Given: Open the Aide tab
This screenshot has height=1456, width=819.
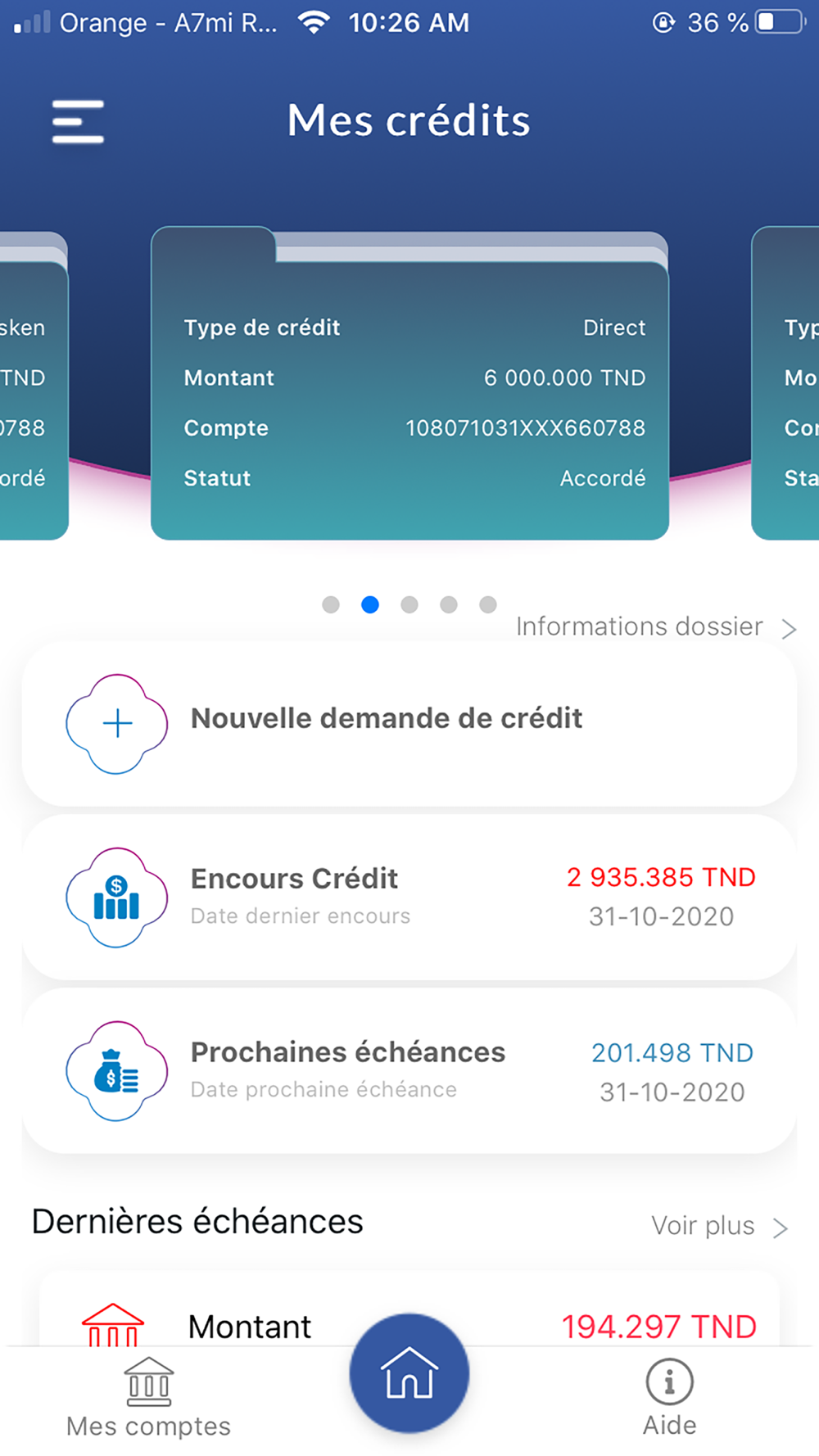Looking at the screenshot, I should coord(669,1398).
